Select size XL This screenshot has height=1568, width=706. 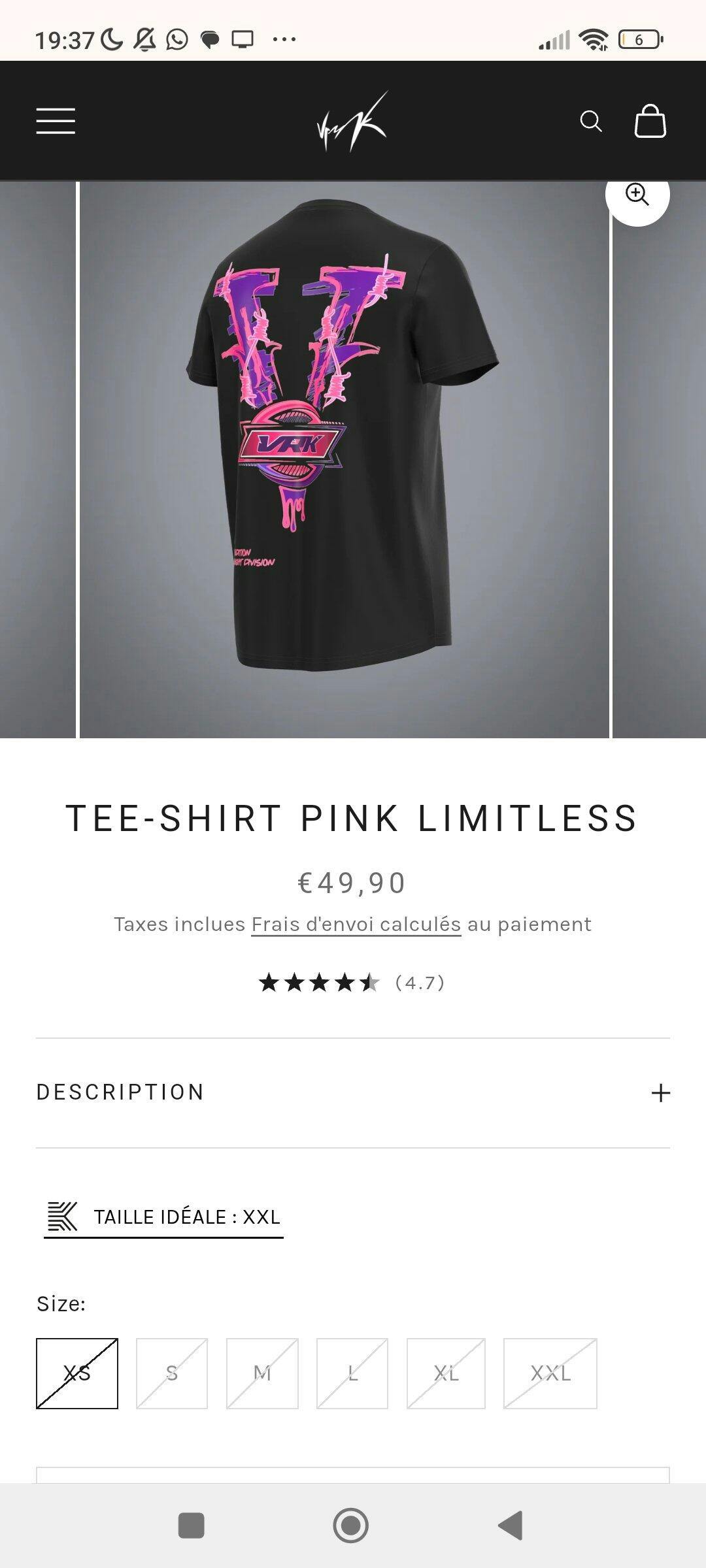click(446, 1373)
